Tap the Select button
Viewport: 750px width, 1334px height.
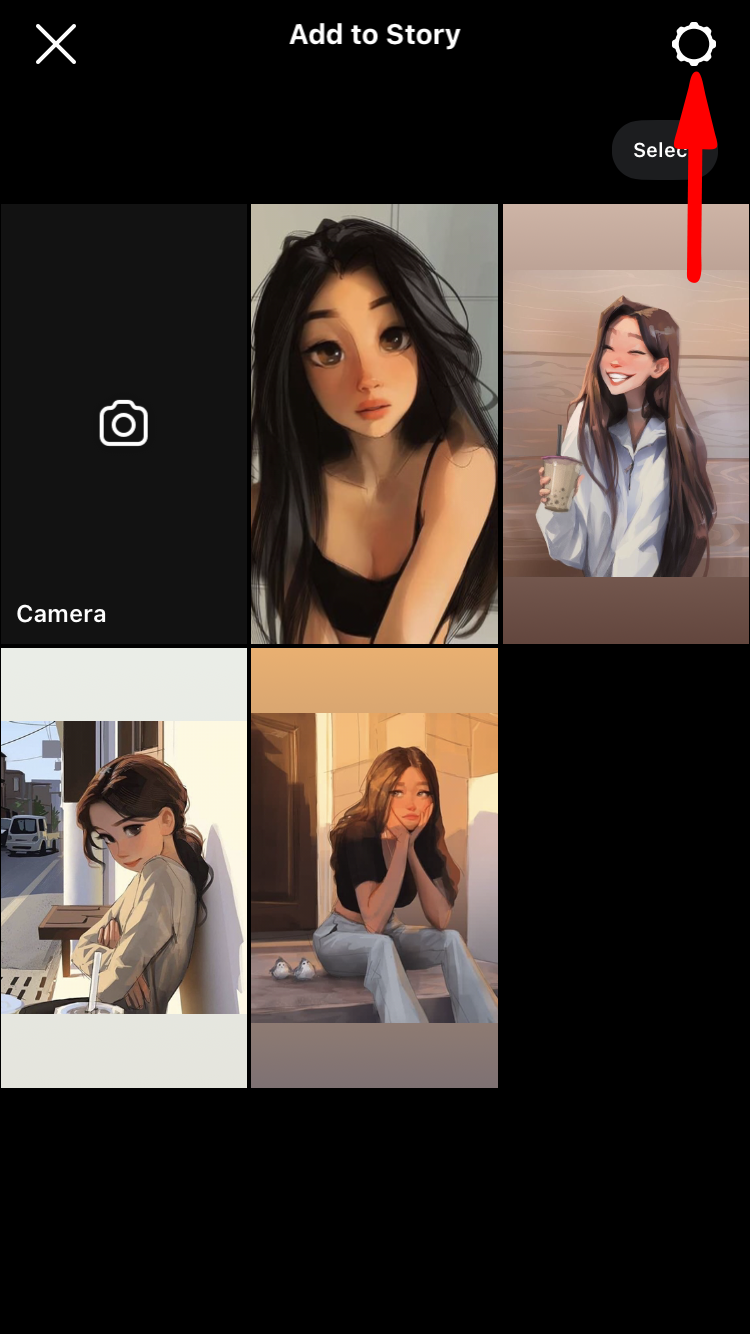coord(655,150)
